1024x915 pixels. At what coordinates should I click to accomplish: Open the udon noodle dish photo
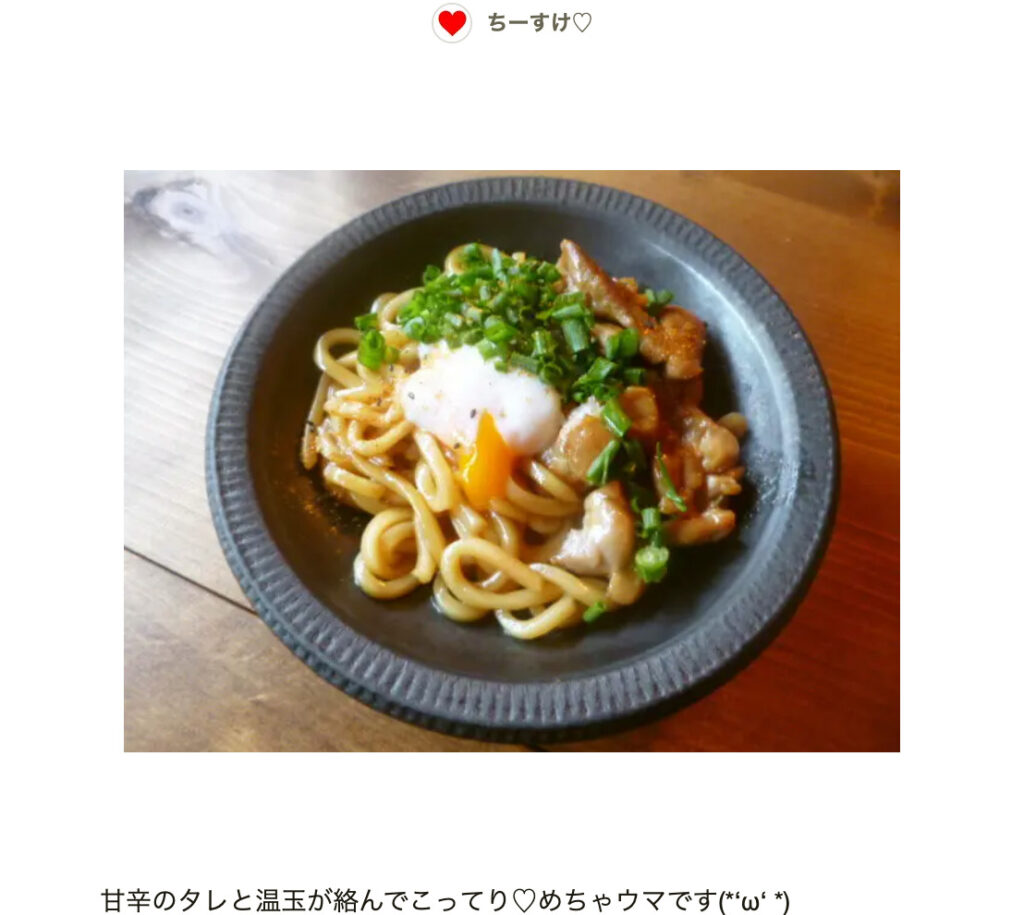511,460
